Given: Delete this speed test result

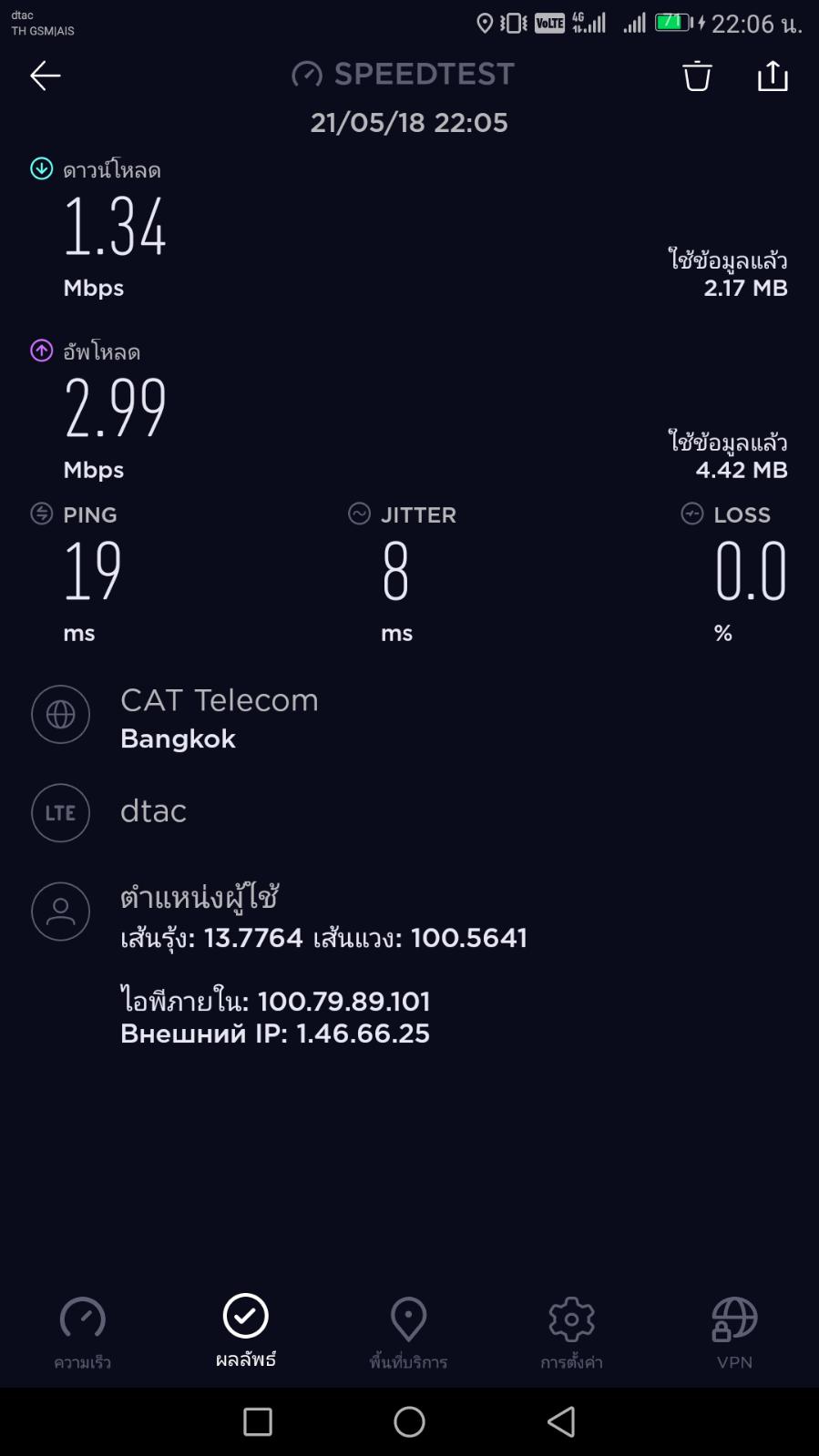Looking at the screenshot, I should coord(697,76).
